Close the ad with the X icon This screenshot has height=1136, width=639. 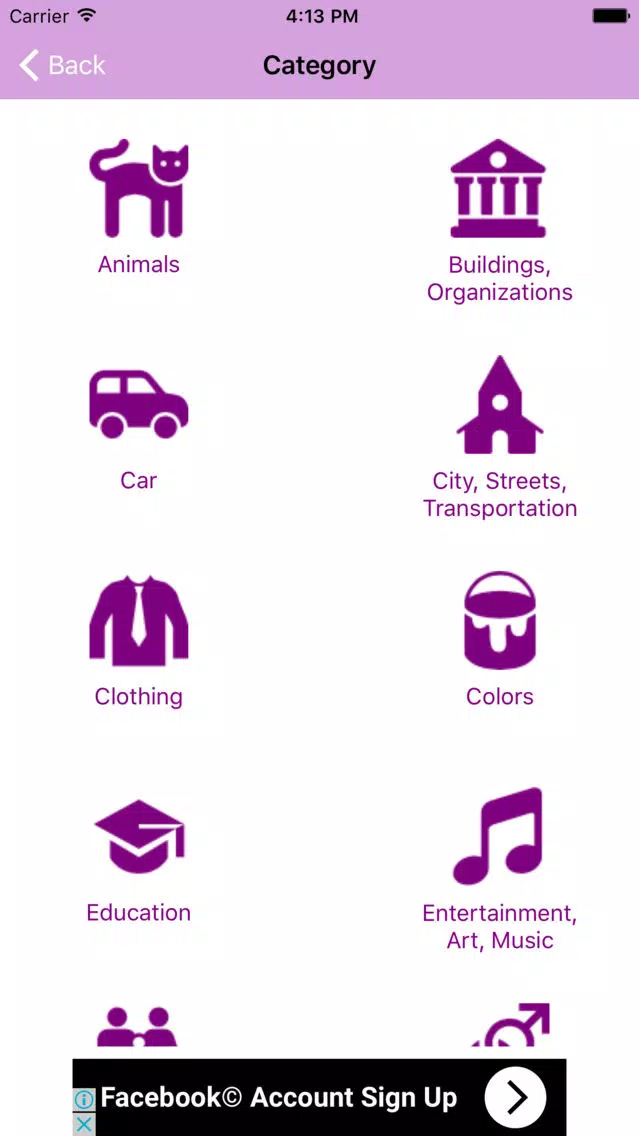point(84,1124)
